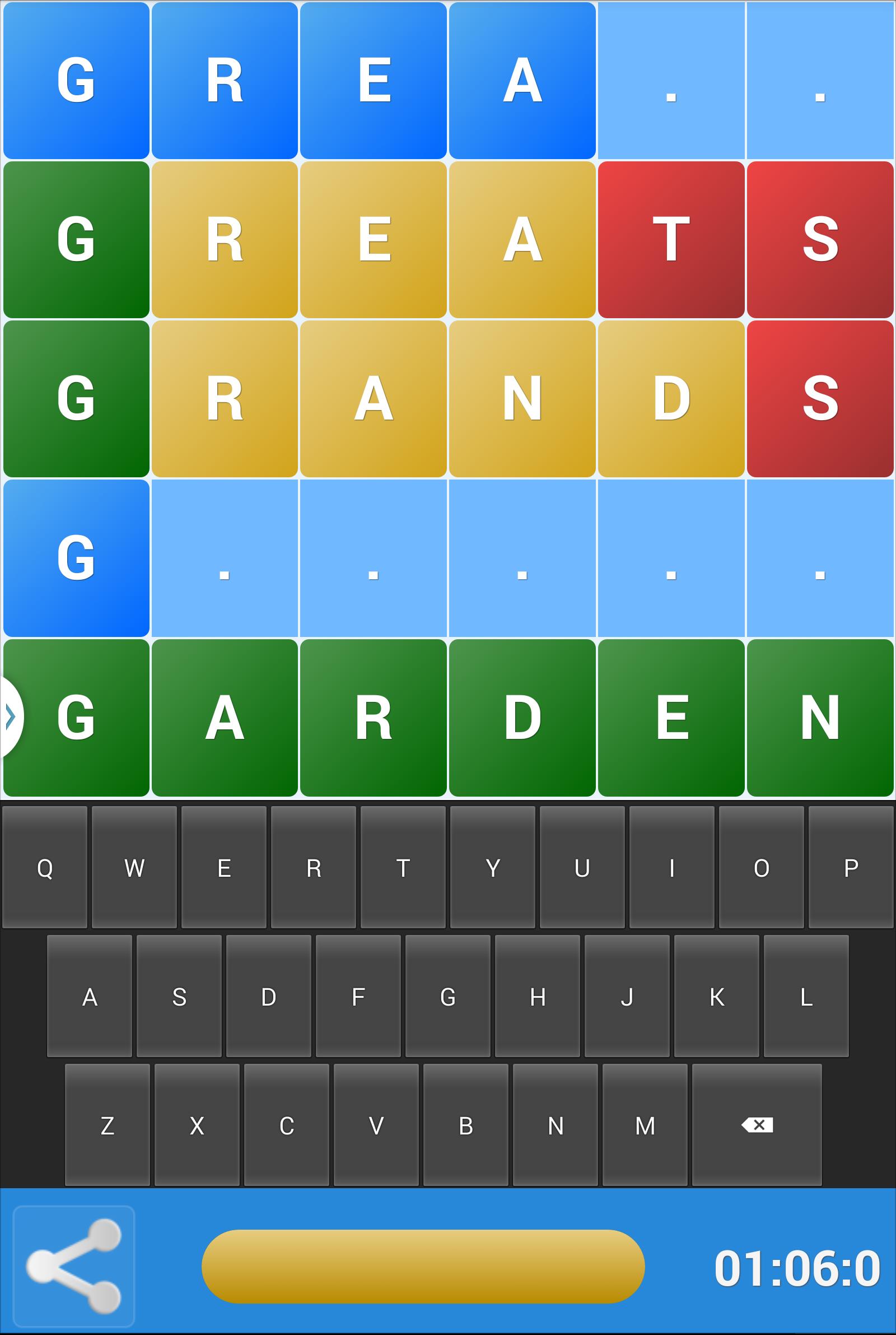
Task: Type the letter Z
Action: (x=108, y=1125)
